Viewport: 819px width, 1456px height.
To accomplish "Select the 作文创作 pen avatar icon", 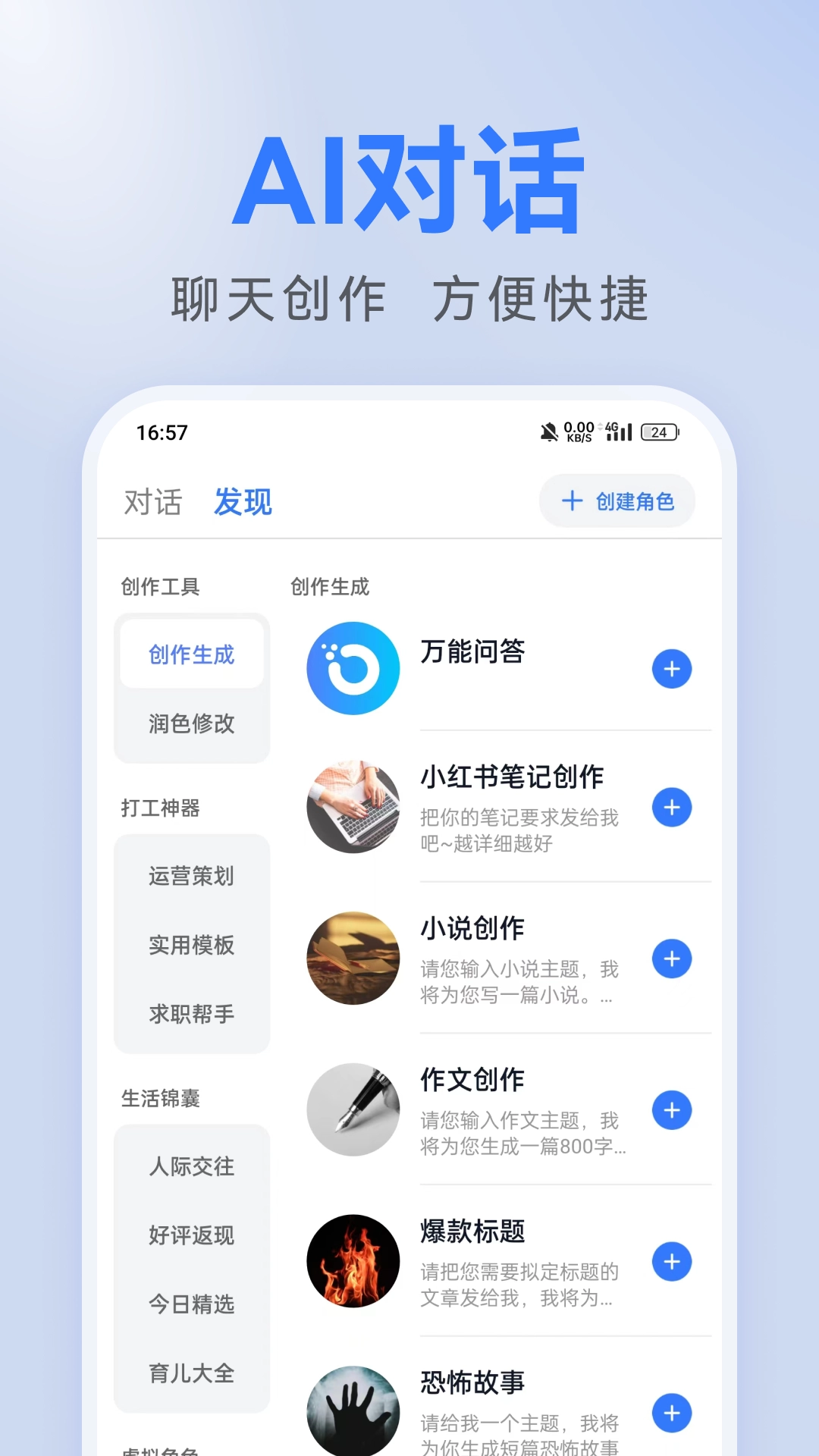I will point(353,1109).
